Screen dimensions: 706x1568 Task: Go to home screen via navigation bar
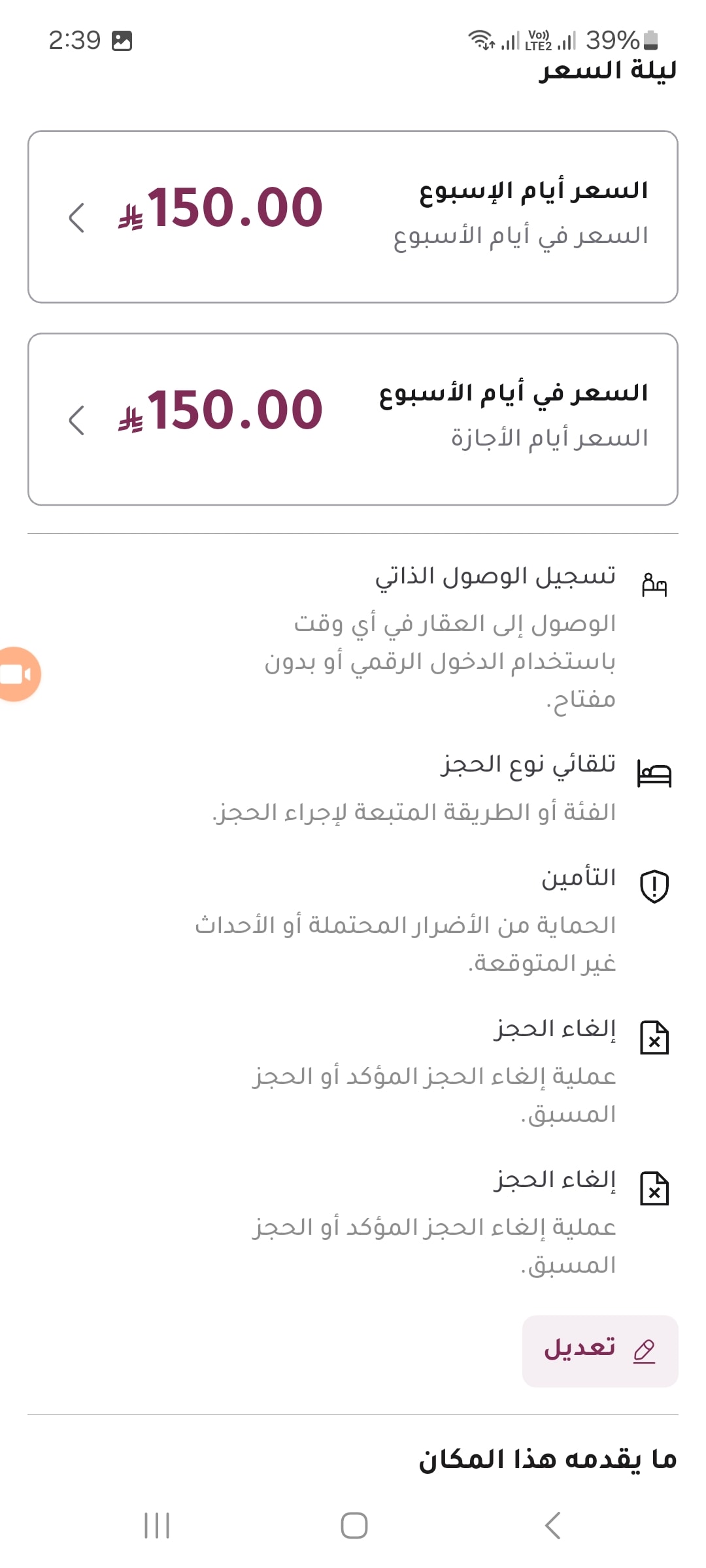coord(354,1526)
